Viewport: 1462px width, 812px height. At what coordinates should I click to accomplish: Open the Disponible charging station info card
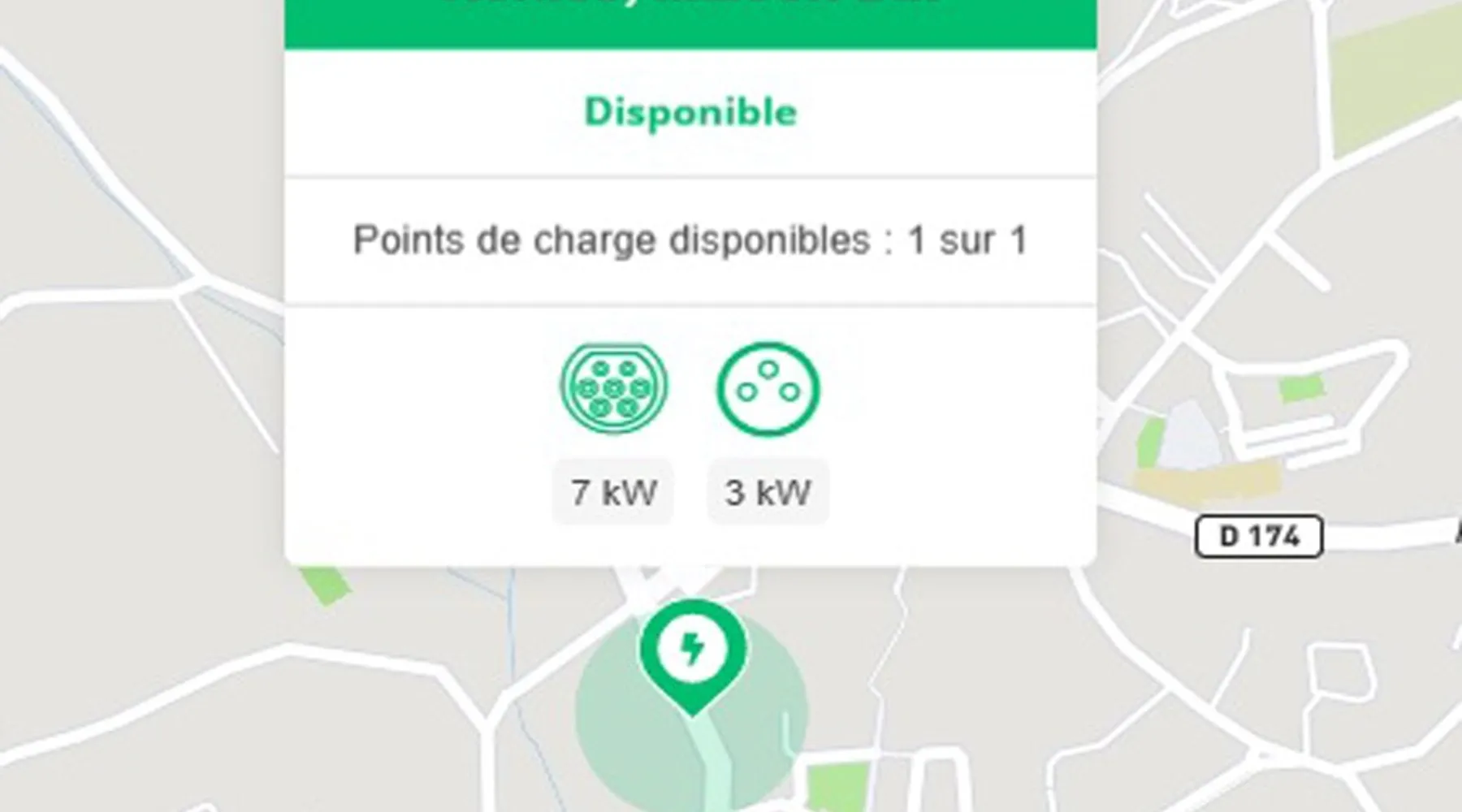coord(690,112)
